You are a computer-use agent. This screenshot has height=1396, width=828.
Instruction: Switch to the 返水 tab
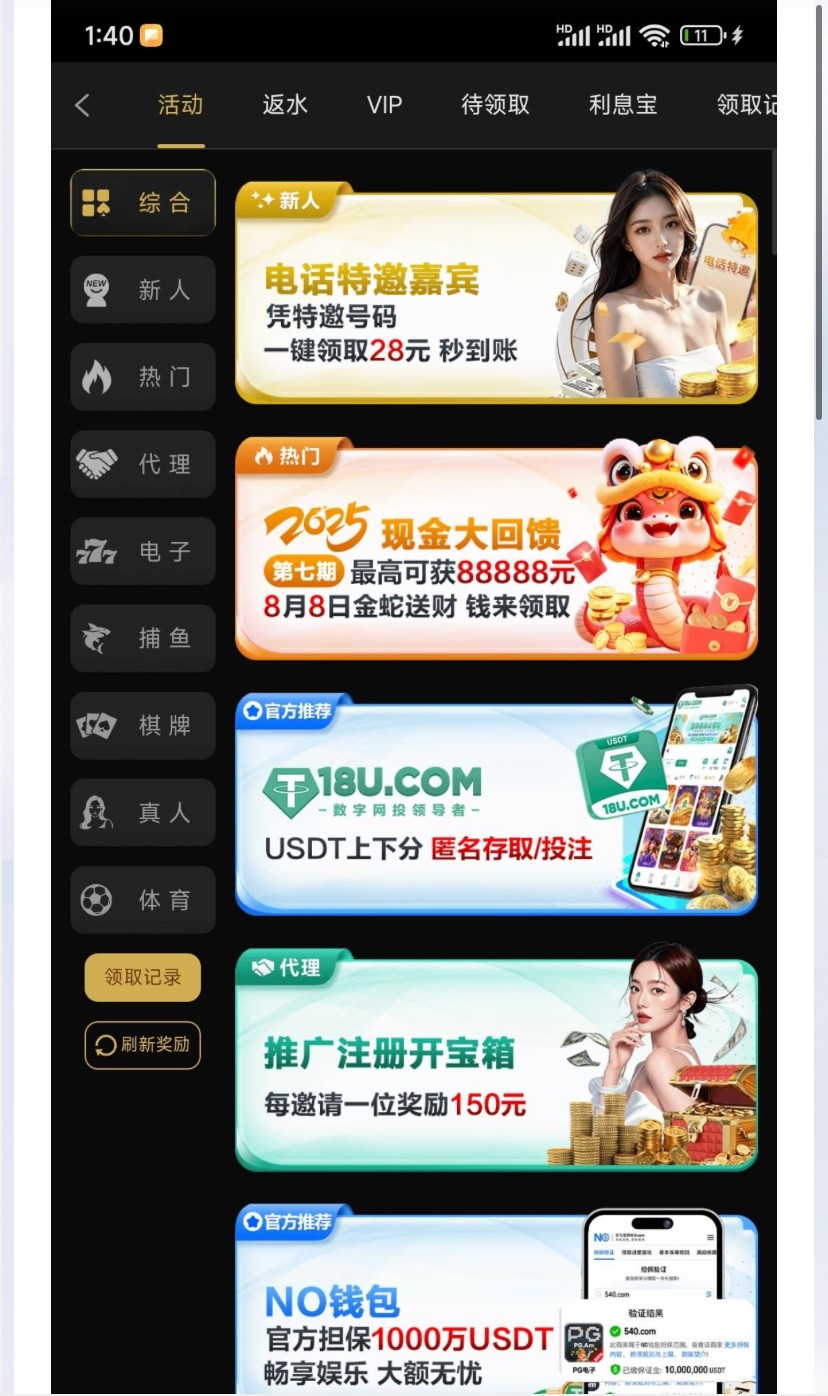pos(285,105)
